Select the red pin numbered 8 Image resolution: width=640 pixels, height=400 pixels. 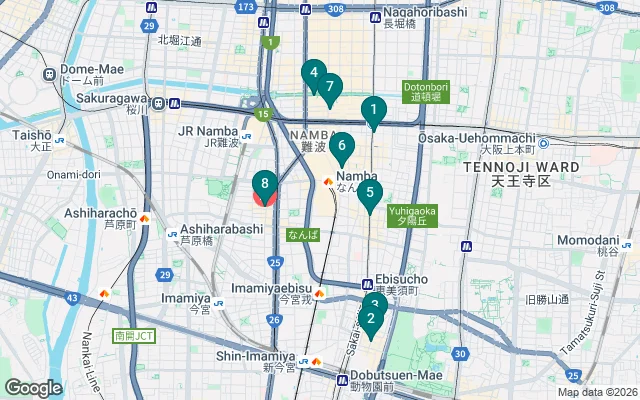point(264,185)
